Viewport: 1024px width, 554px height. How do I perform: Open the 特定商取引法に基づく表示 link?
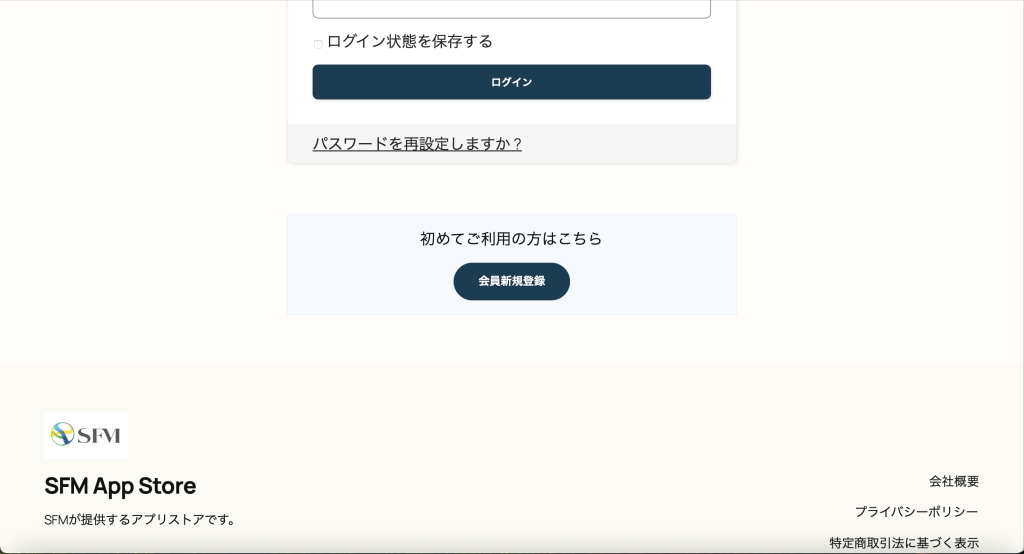pyautogui.click(x=903, y=543)
